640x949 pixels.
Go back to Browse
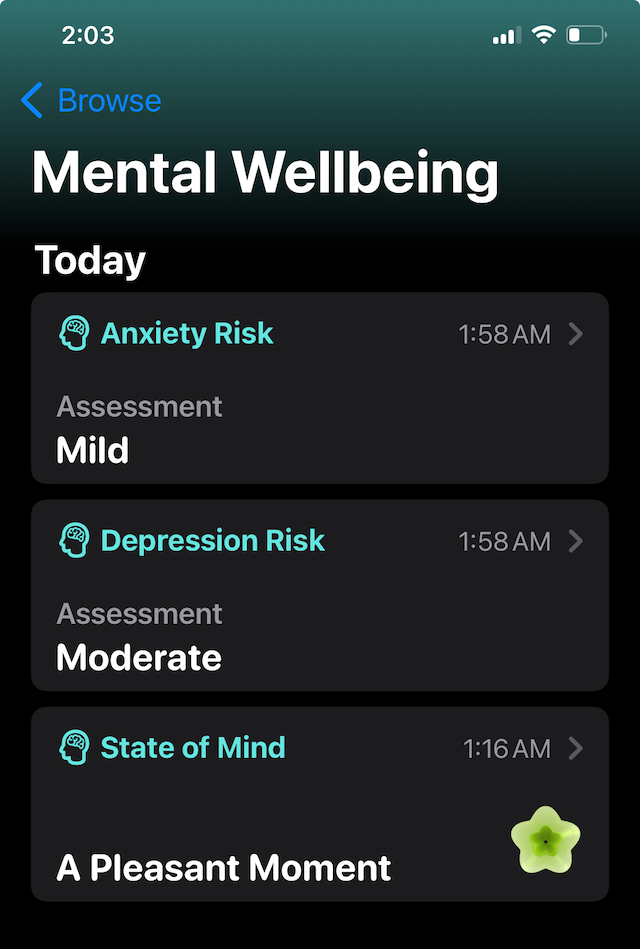coord(91,101)
